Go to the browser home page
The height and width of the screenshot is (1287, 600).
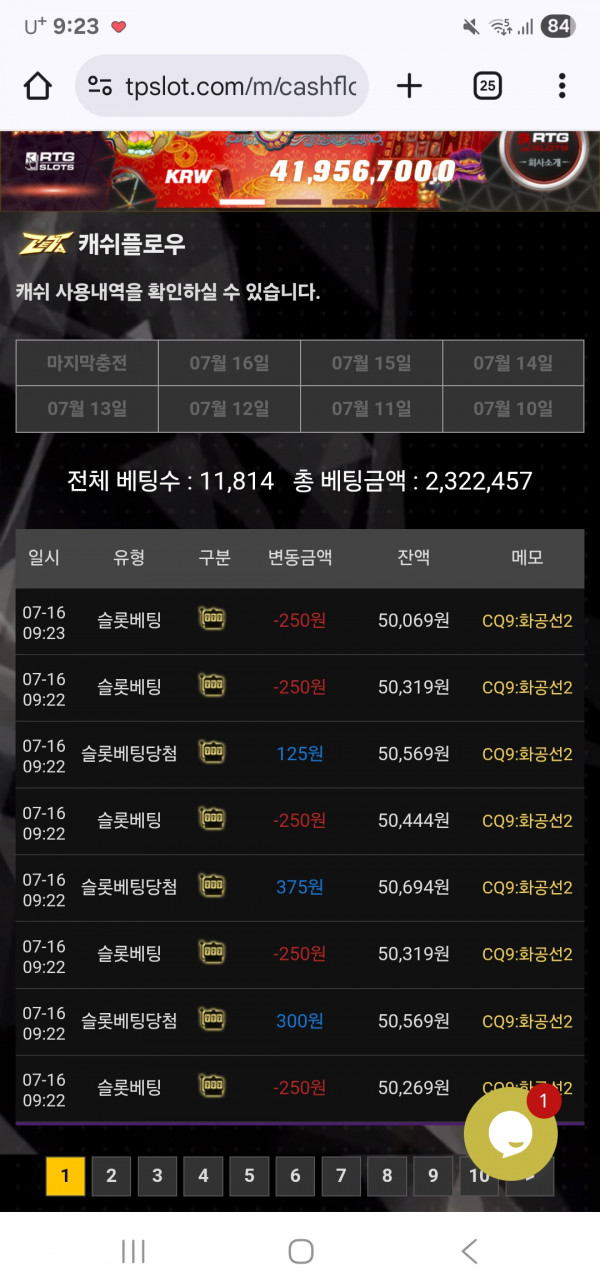click(38, 86)
